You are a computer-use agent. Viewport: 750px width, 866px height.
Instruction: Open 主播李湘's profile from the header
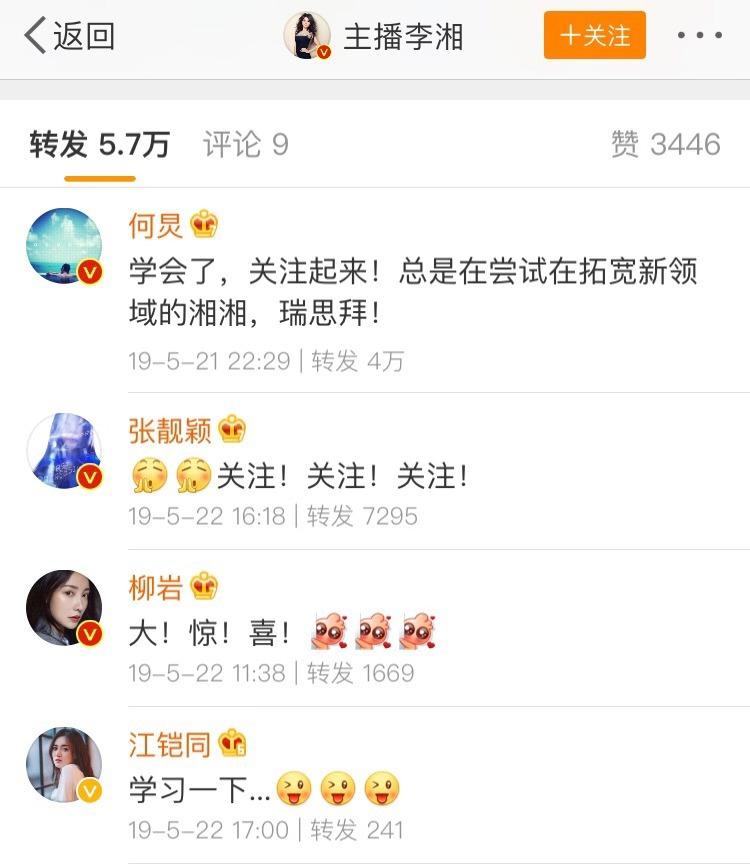(x=375, y=37)
